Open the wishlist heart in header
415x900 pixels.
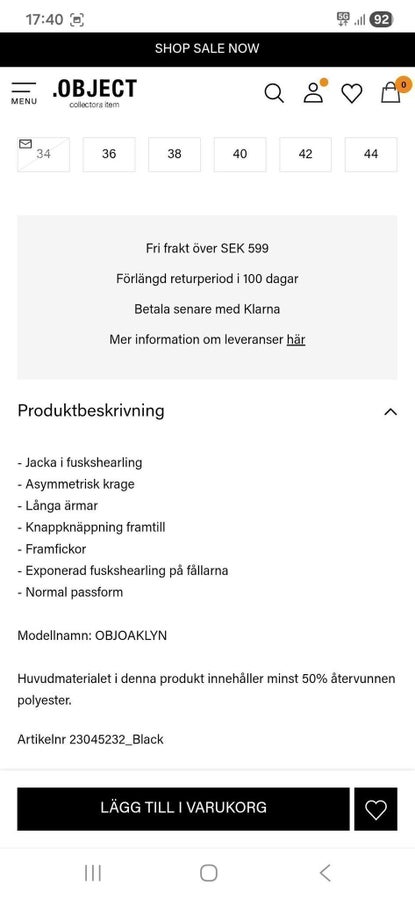tap(352, 93)
